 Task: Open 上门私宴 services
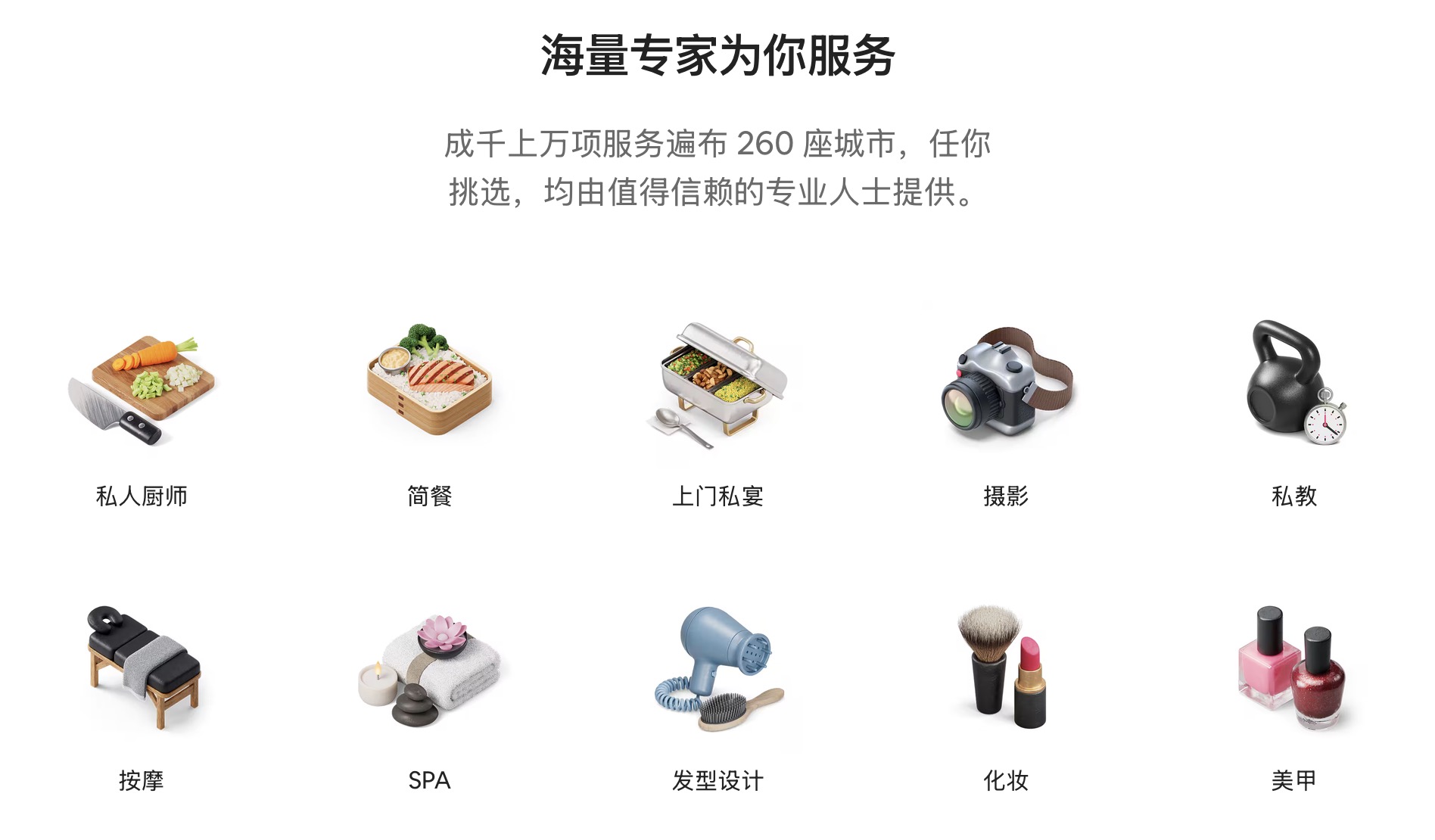tap(717, 390)
